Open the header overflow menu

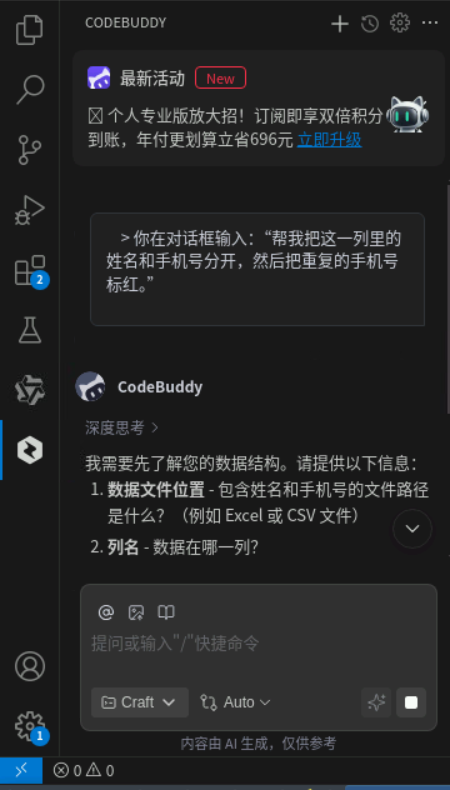click(429, 23)
